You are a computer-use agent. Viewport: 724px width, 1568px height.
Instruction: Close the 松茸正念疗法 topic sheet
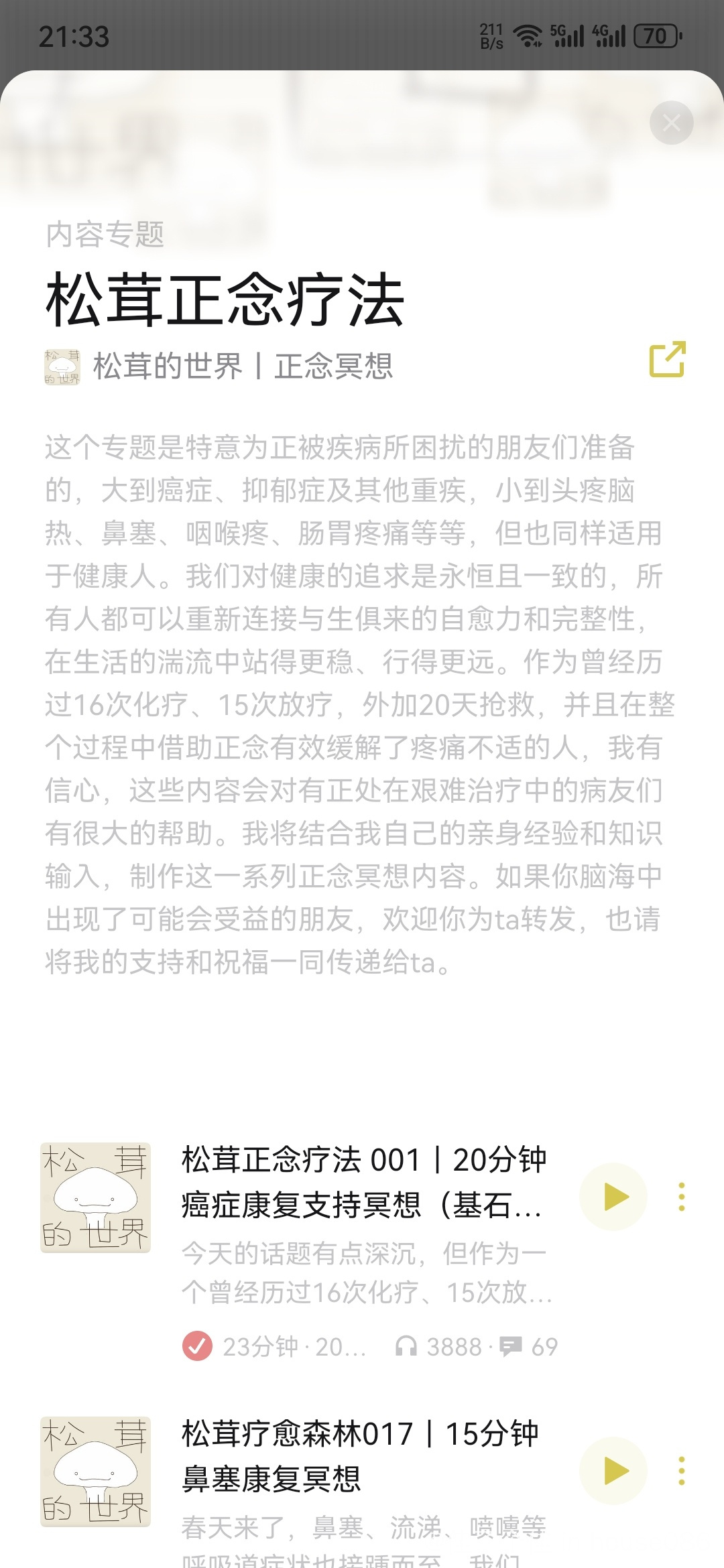pyautogui.click(x=671, y=123)
